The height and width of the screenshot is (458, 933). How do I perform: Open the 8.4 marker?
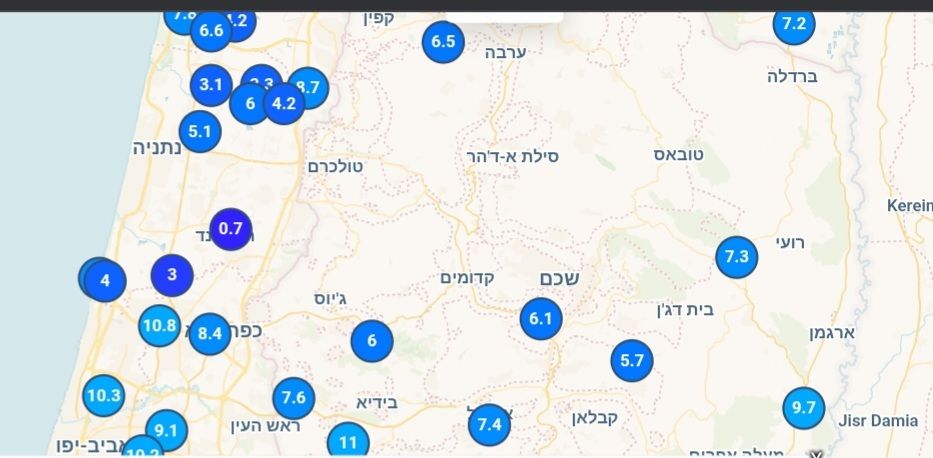210,334
